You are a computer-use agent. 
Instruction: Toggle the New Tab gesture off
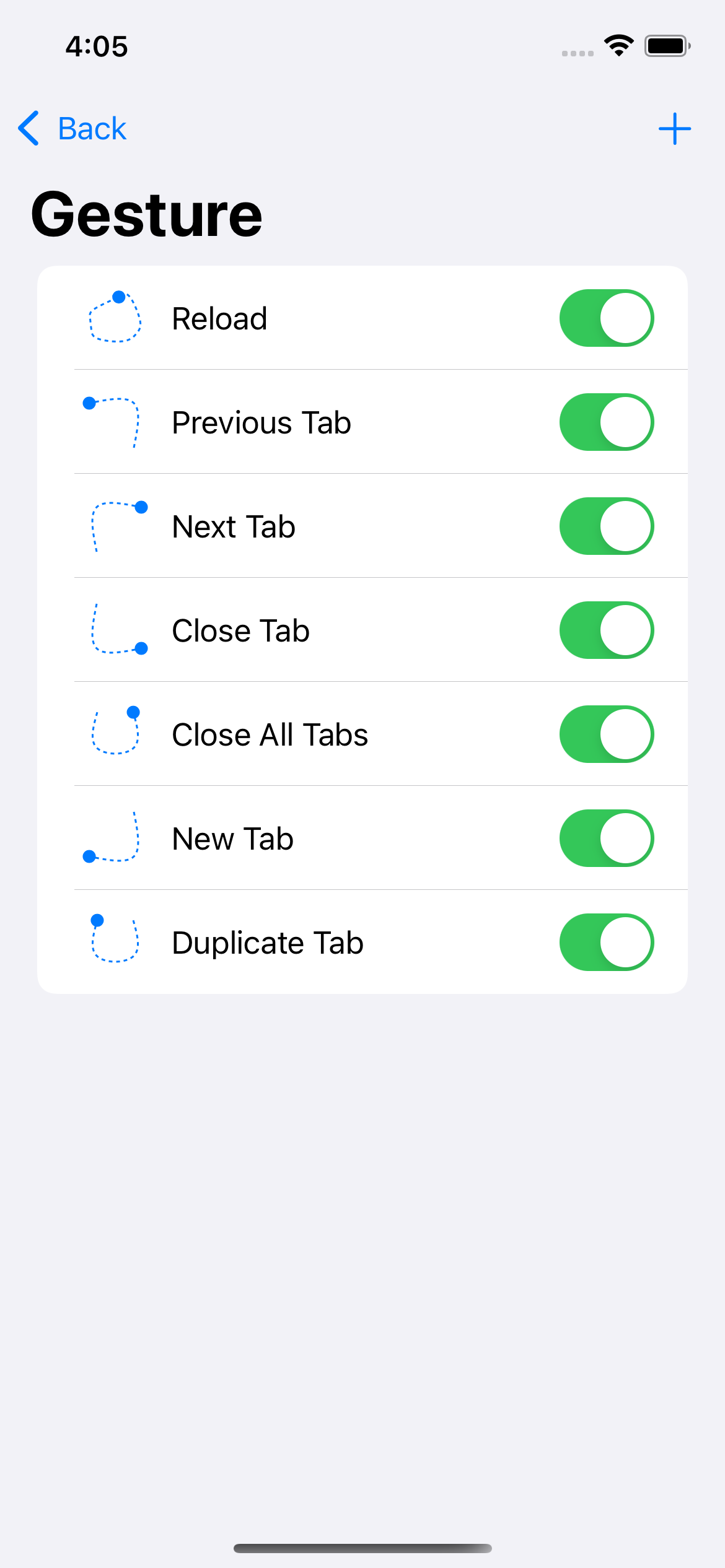(x=606, y=838)
